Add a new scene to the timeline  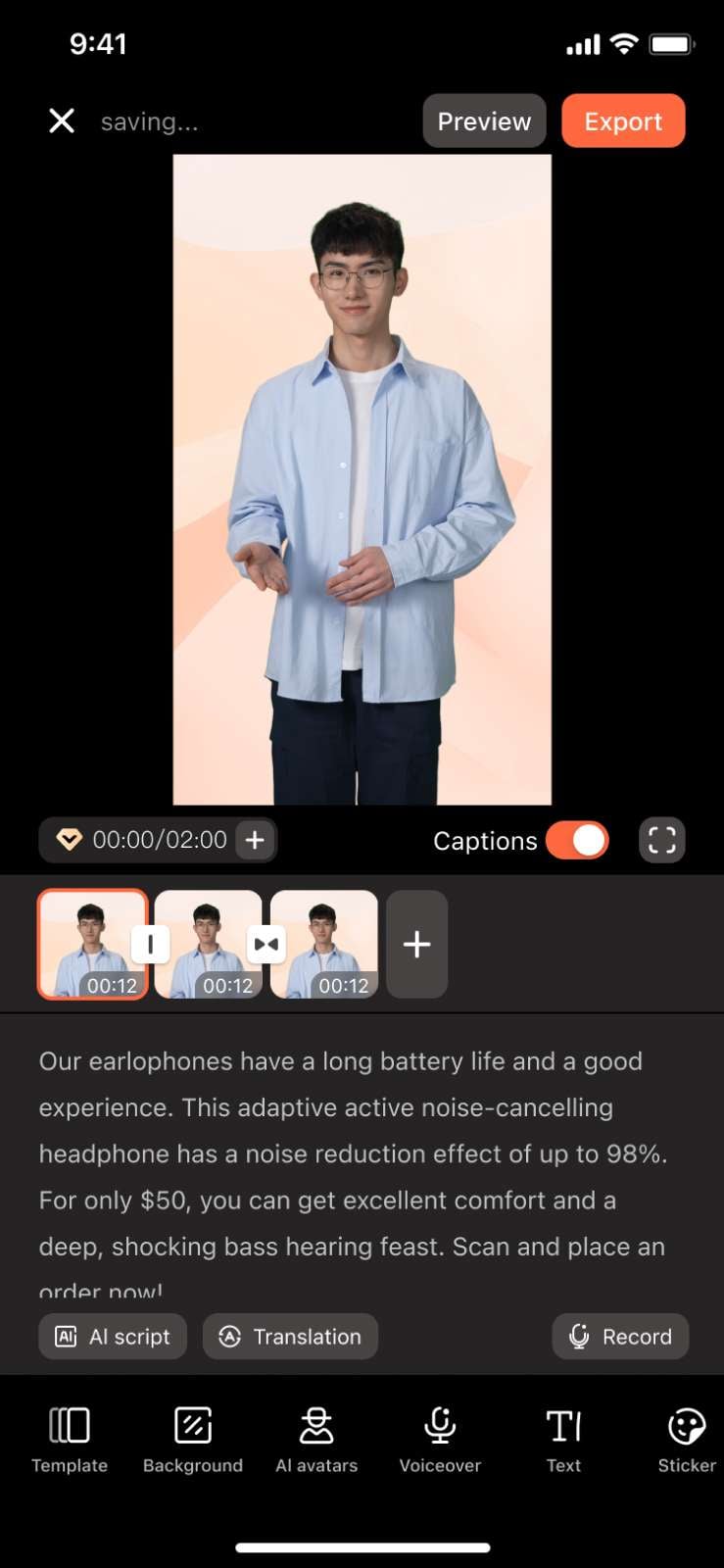(416, 944)
